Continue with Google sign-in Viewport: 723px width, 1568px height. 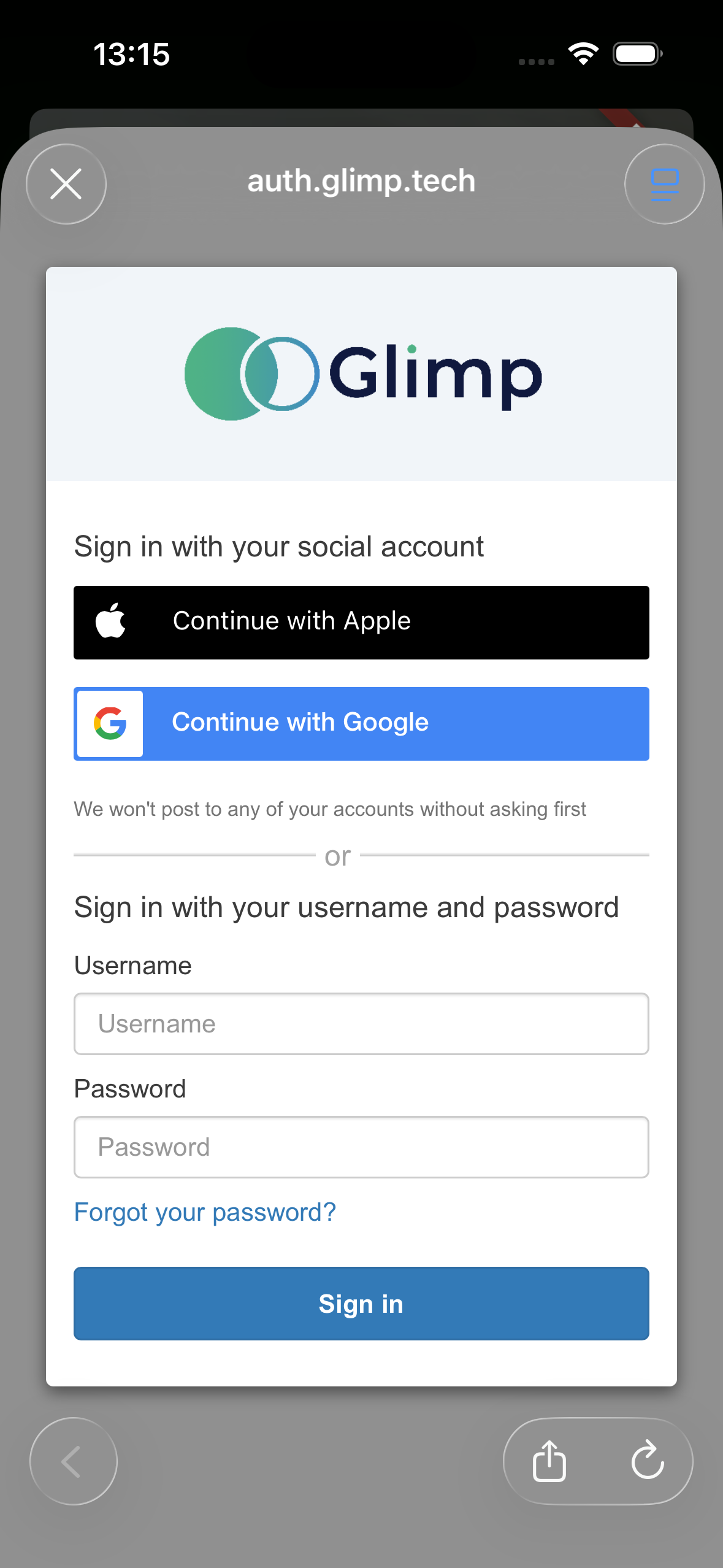(361, 723)
